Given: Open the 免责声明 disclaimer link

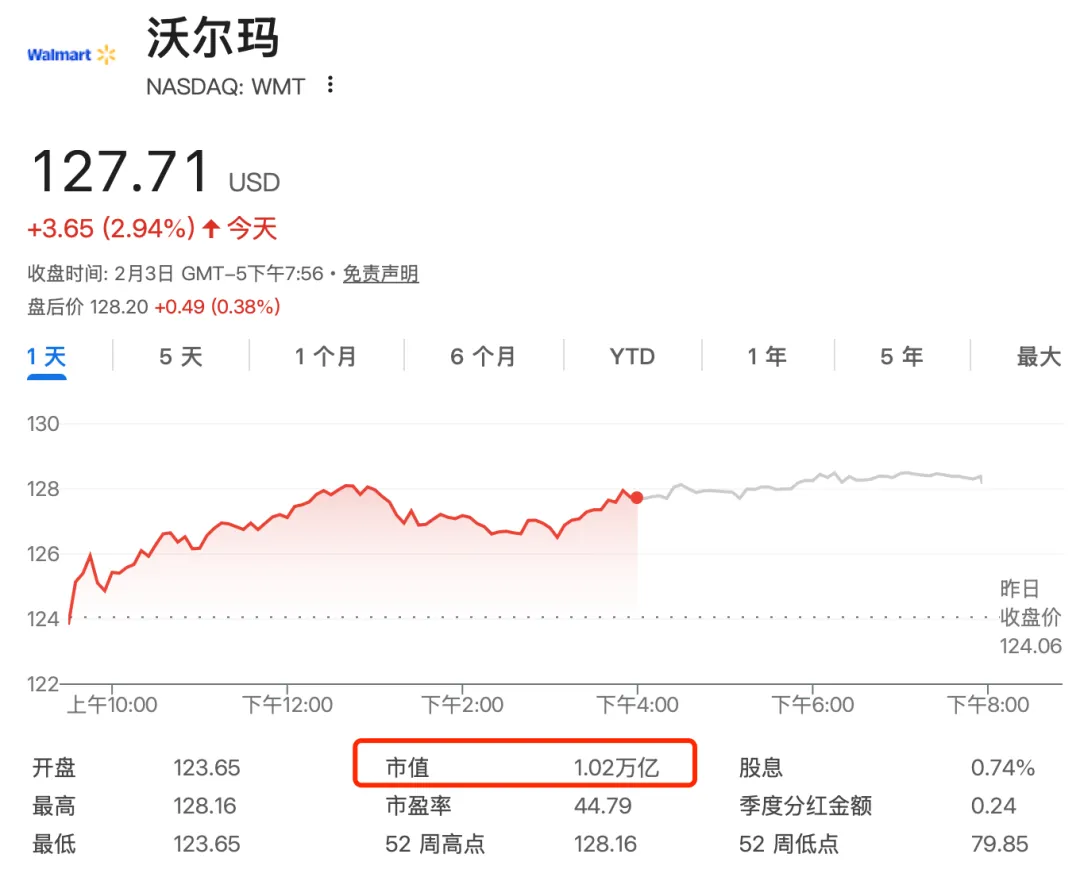Looking at the screenshot, I should (x=380, y=274).
